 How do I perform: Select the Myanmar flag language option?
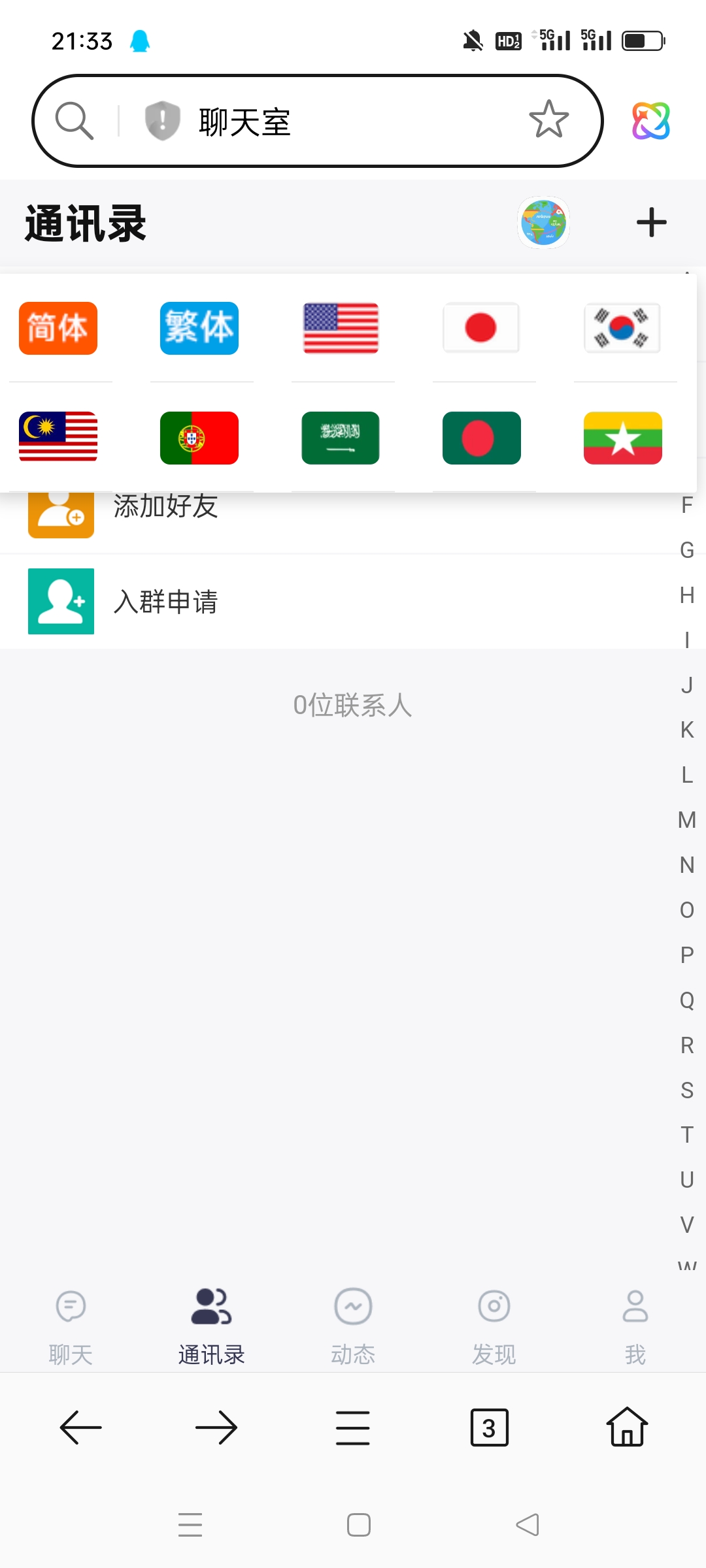(x=622, y=438)
